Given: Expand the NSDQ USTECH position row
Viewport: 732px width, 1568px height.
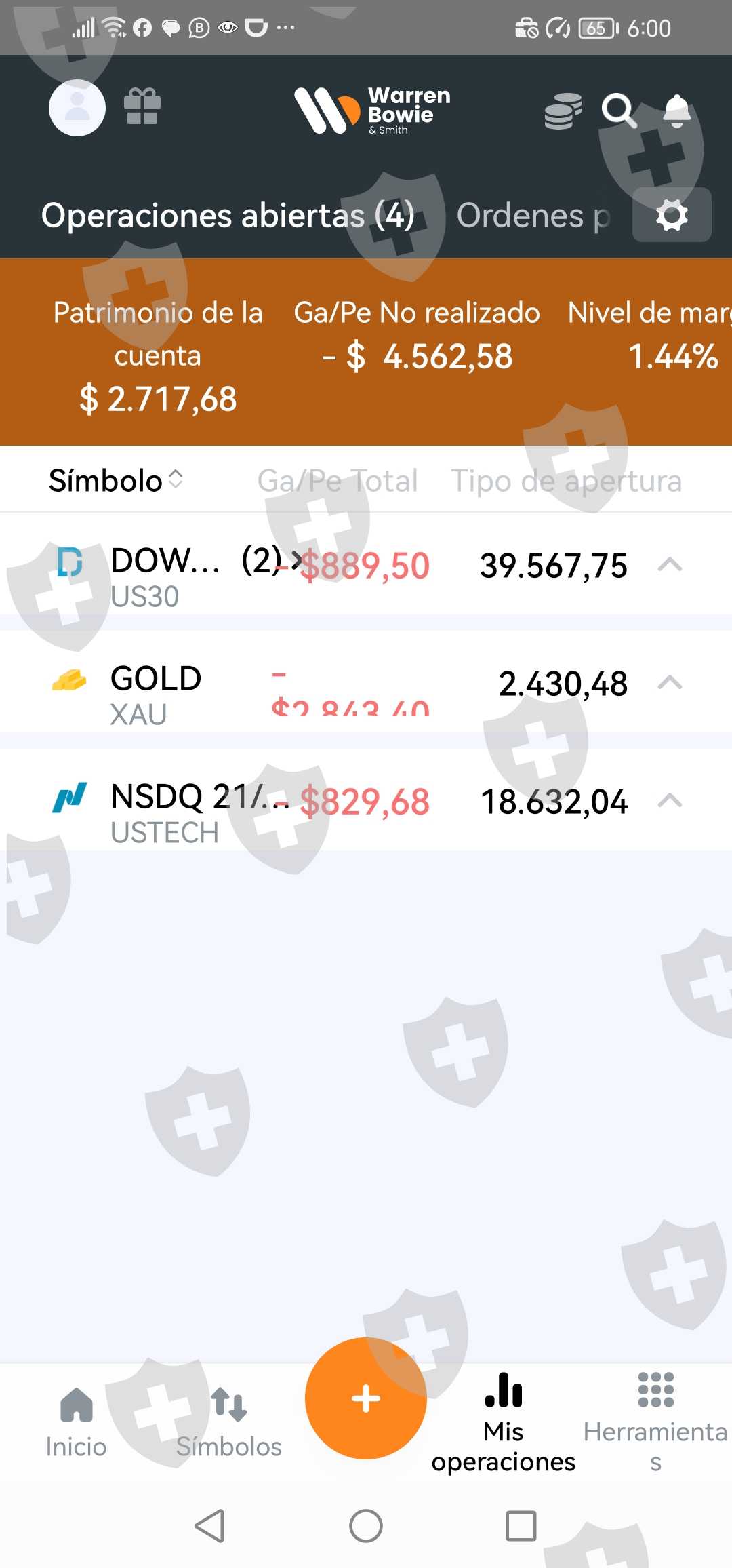Looking at the screenshot, I should tap(670, 800).
